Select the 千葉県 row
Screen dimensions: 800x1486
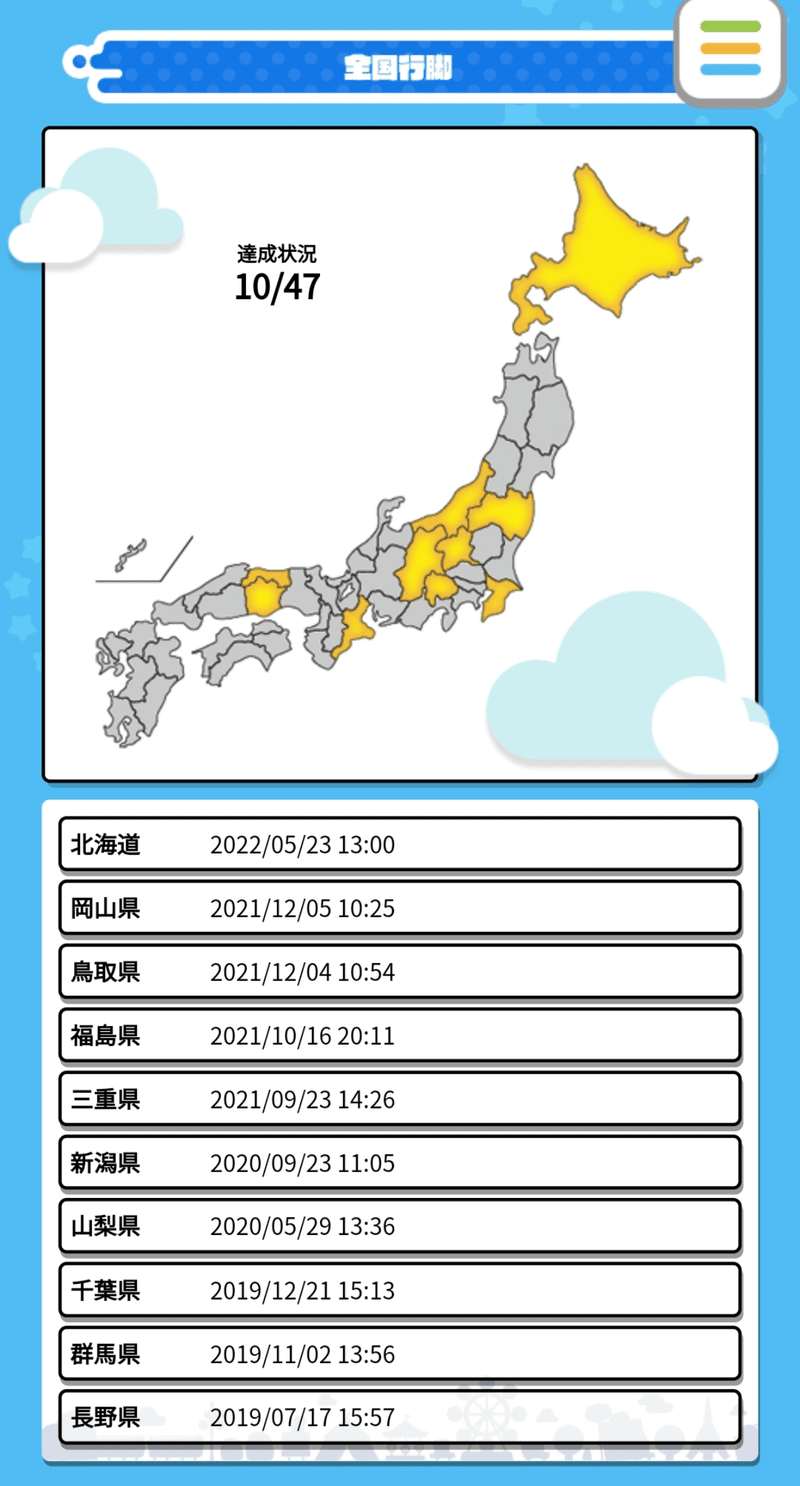tap(400, 1291)
